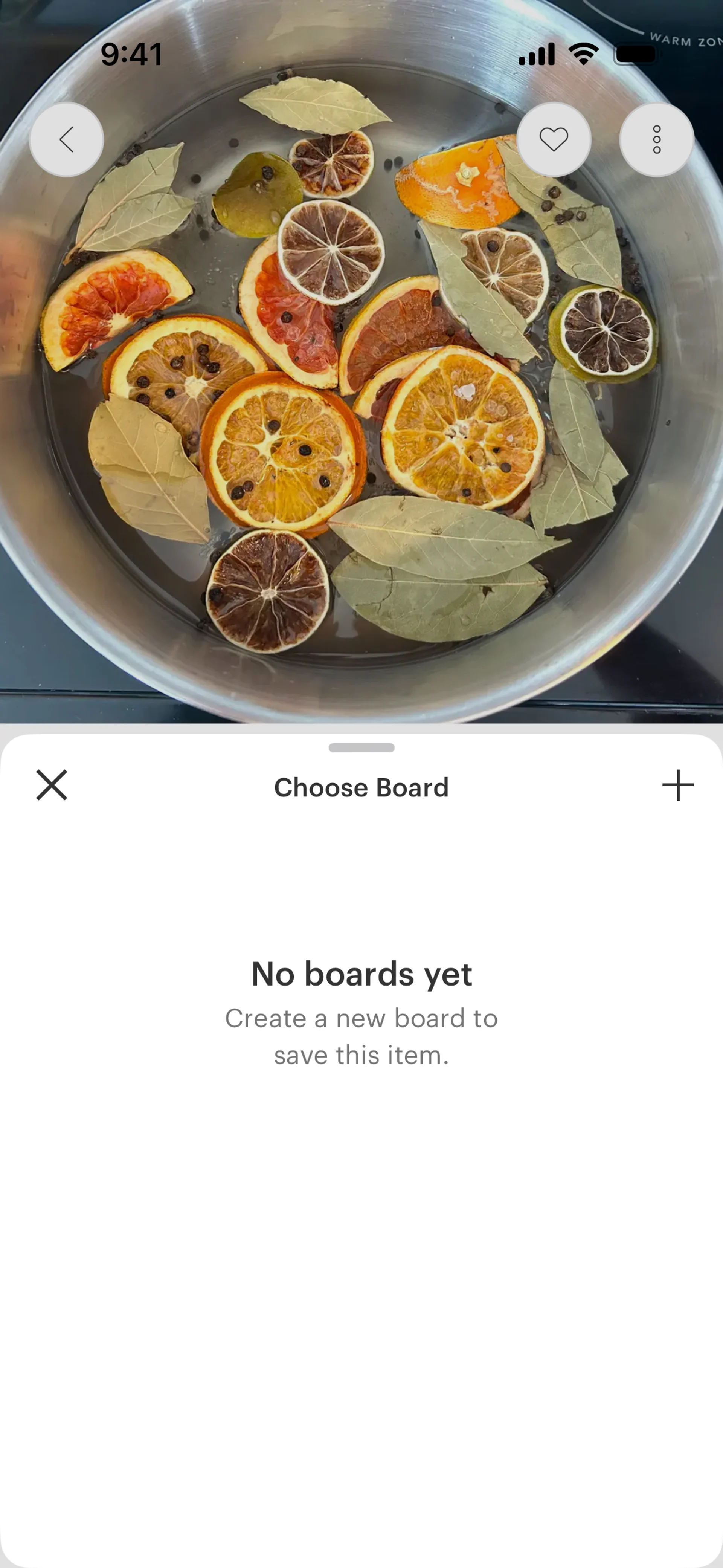Go back with the arrow button
Screen dimensions: 723x1568
66,139
